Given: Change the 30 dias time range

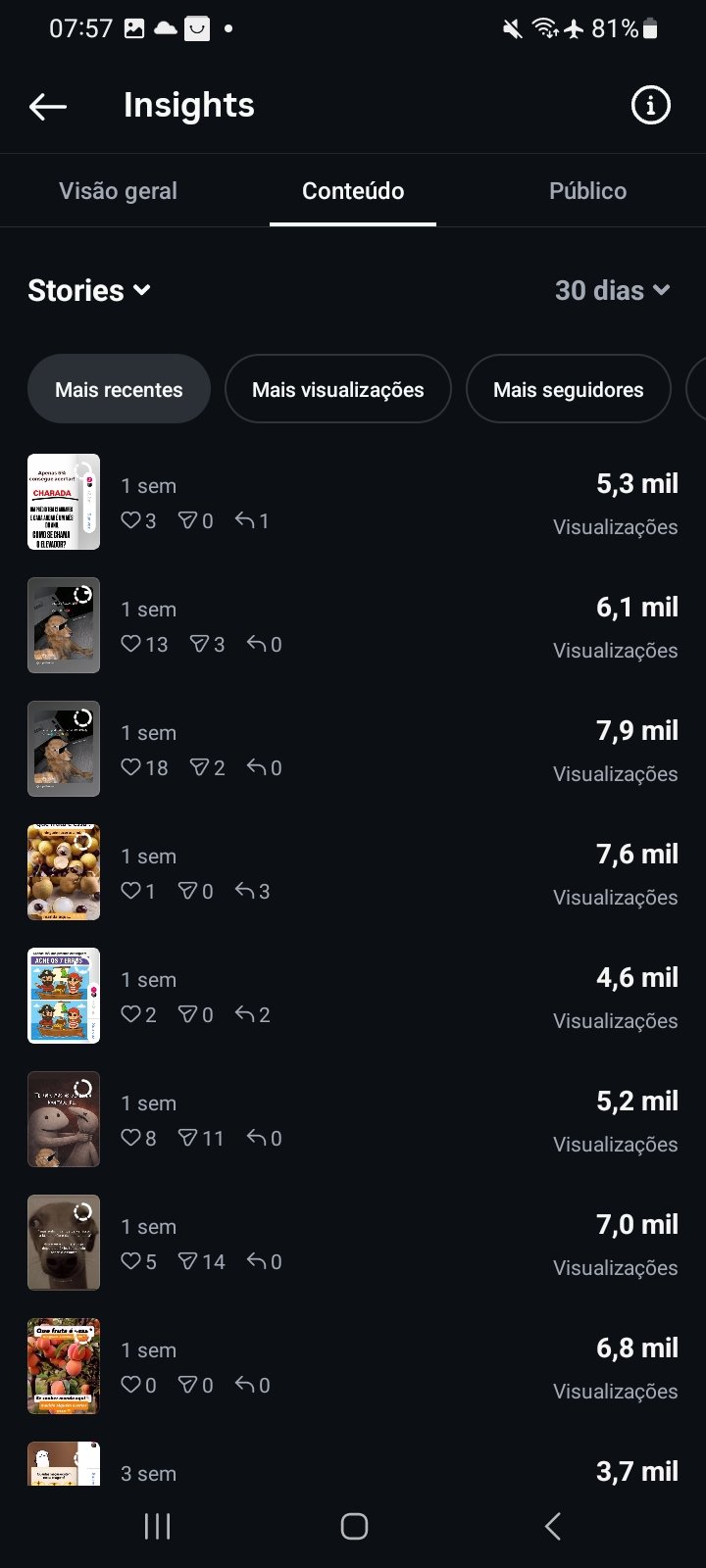Looking at the screenshot, I should (612, 290).
